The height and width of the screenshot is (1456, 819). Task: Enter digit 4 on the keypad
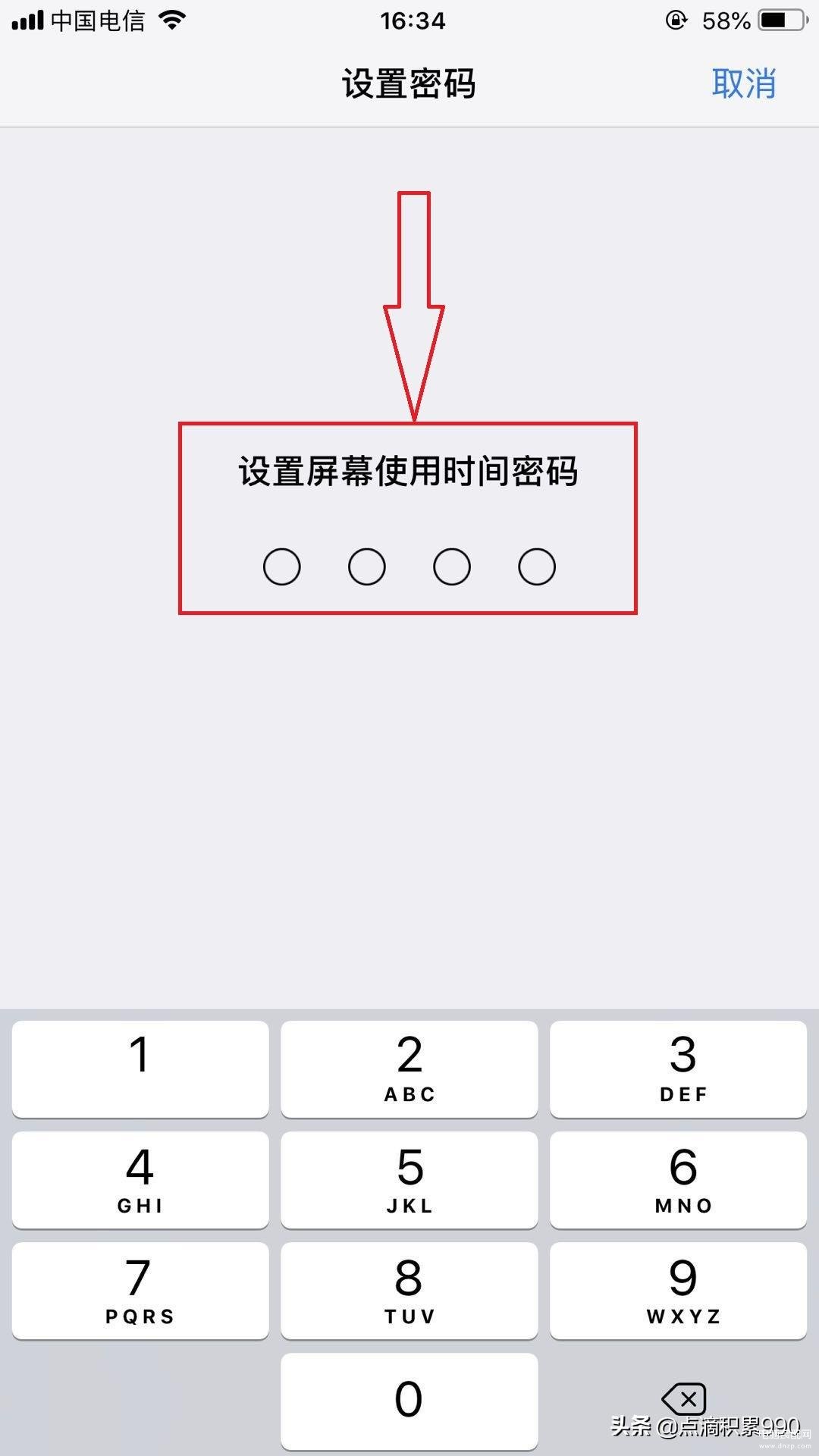click(x=140, y=1179)
